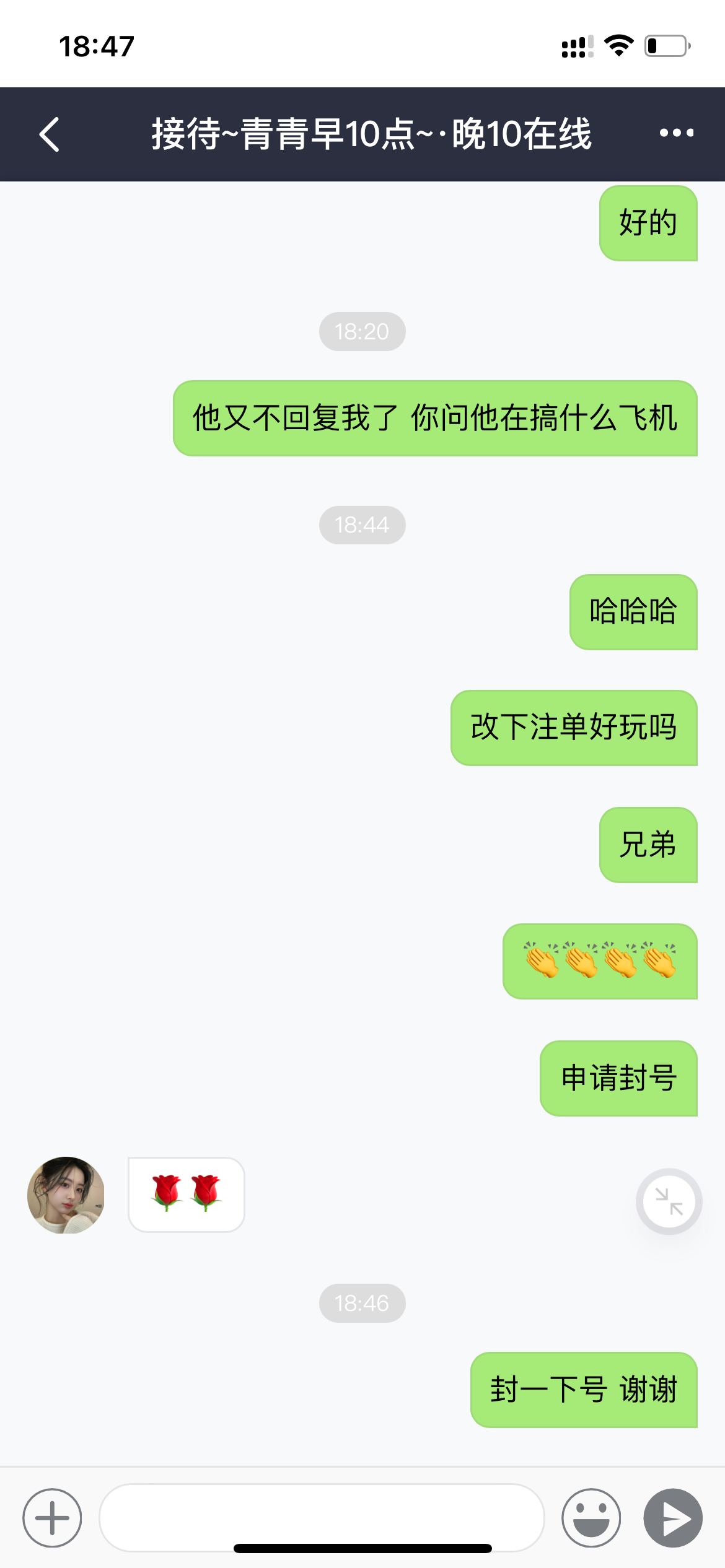Image resolution: width=725 pixels, height=1568 pixels.
Task: Open the profile of the rose sender
Action: [x=66, y=1195]
